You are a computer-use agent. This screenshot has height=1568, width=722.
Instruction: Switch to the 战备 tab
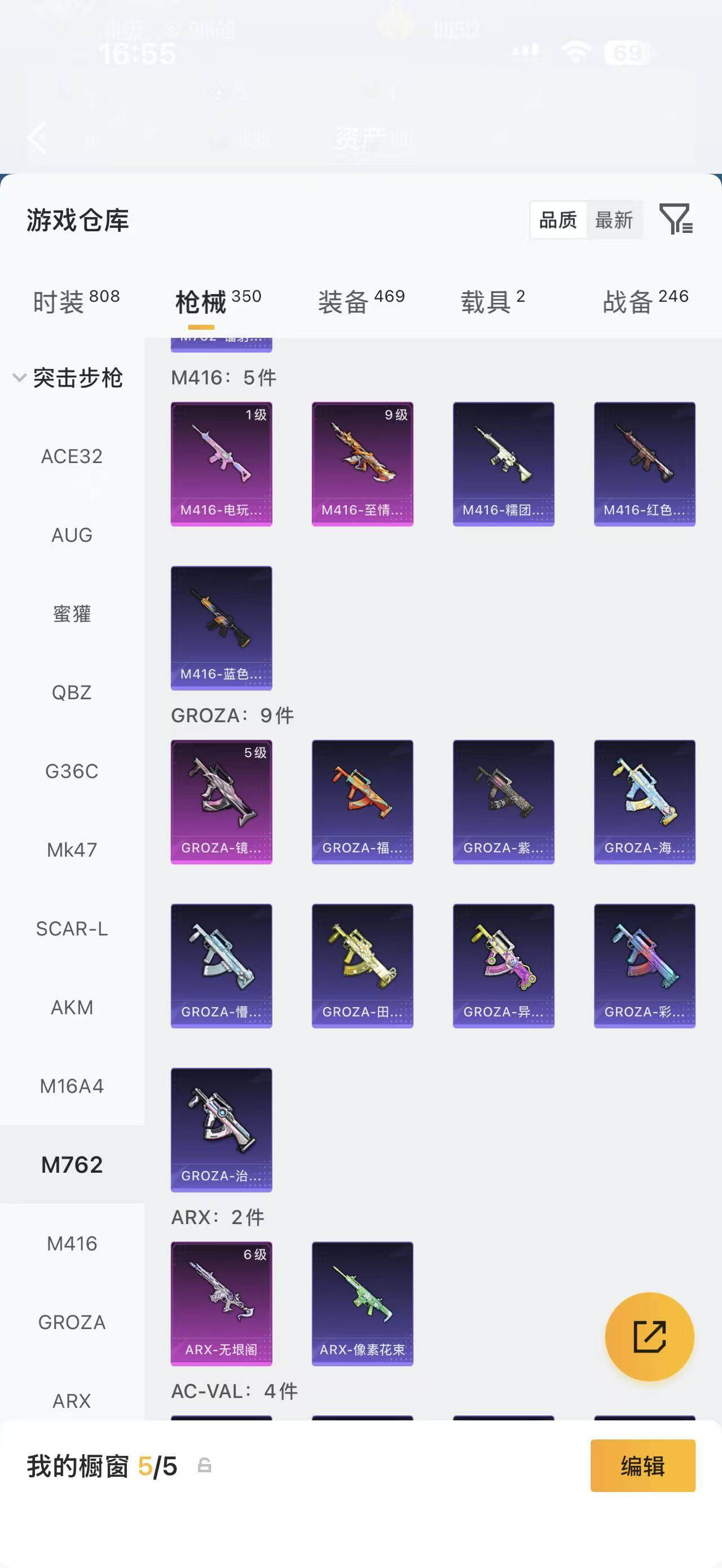(x=645, y=301)
